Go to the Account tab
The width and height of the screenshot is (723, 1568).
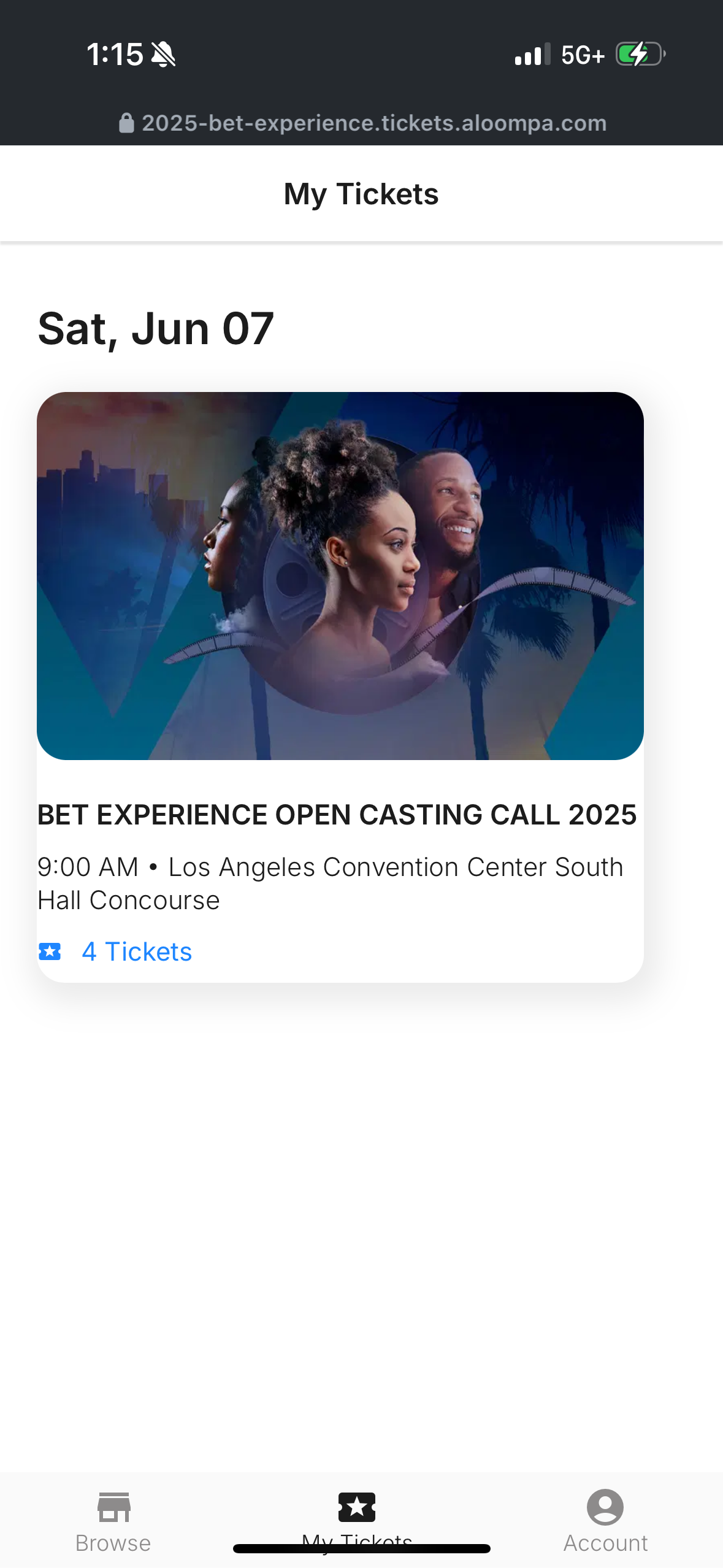(605, 1521)
